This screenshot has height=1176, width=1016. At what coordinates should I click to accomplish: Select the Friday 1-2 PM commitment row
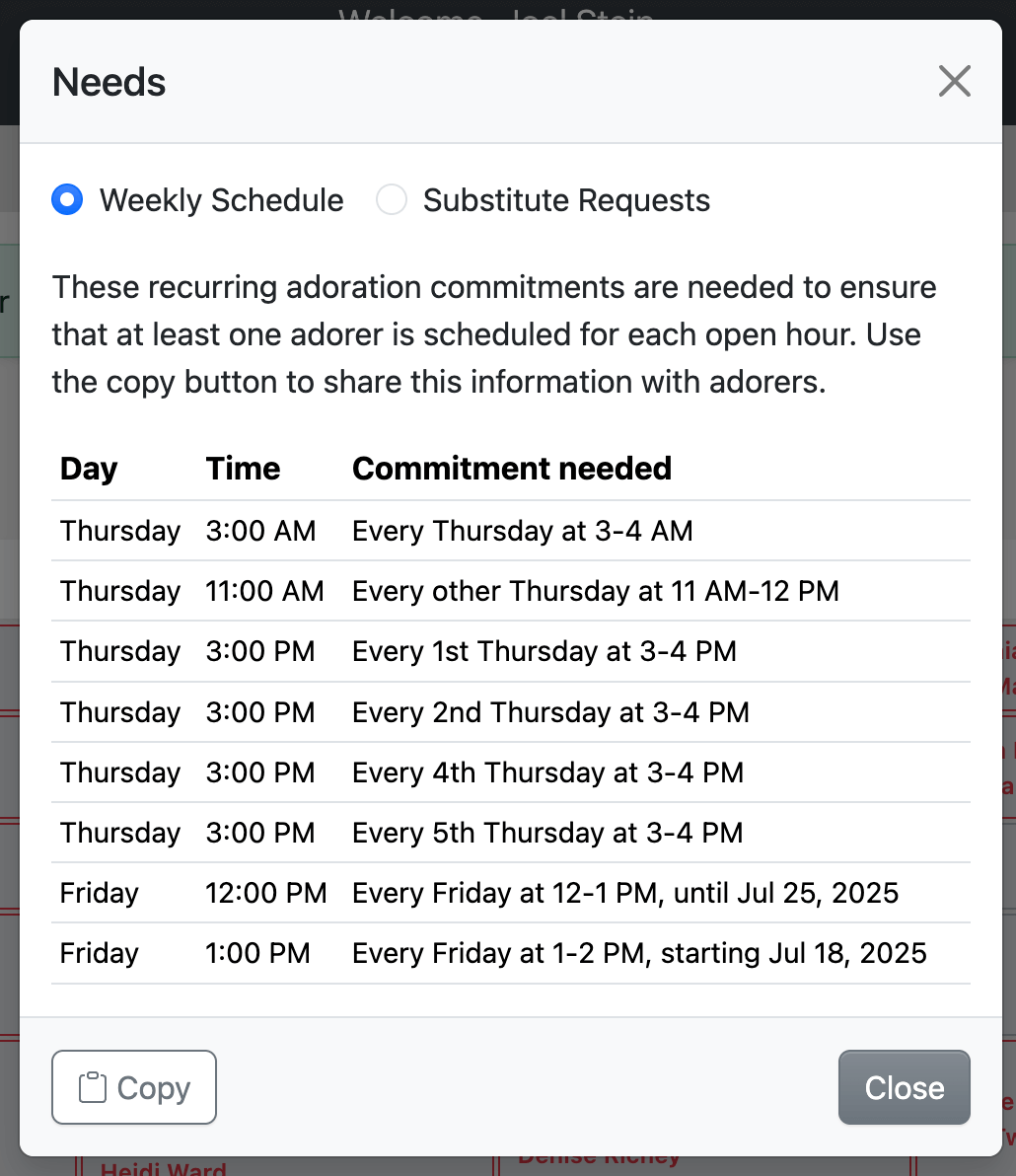[x=639, y=953]
